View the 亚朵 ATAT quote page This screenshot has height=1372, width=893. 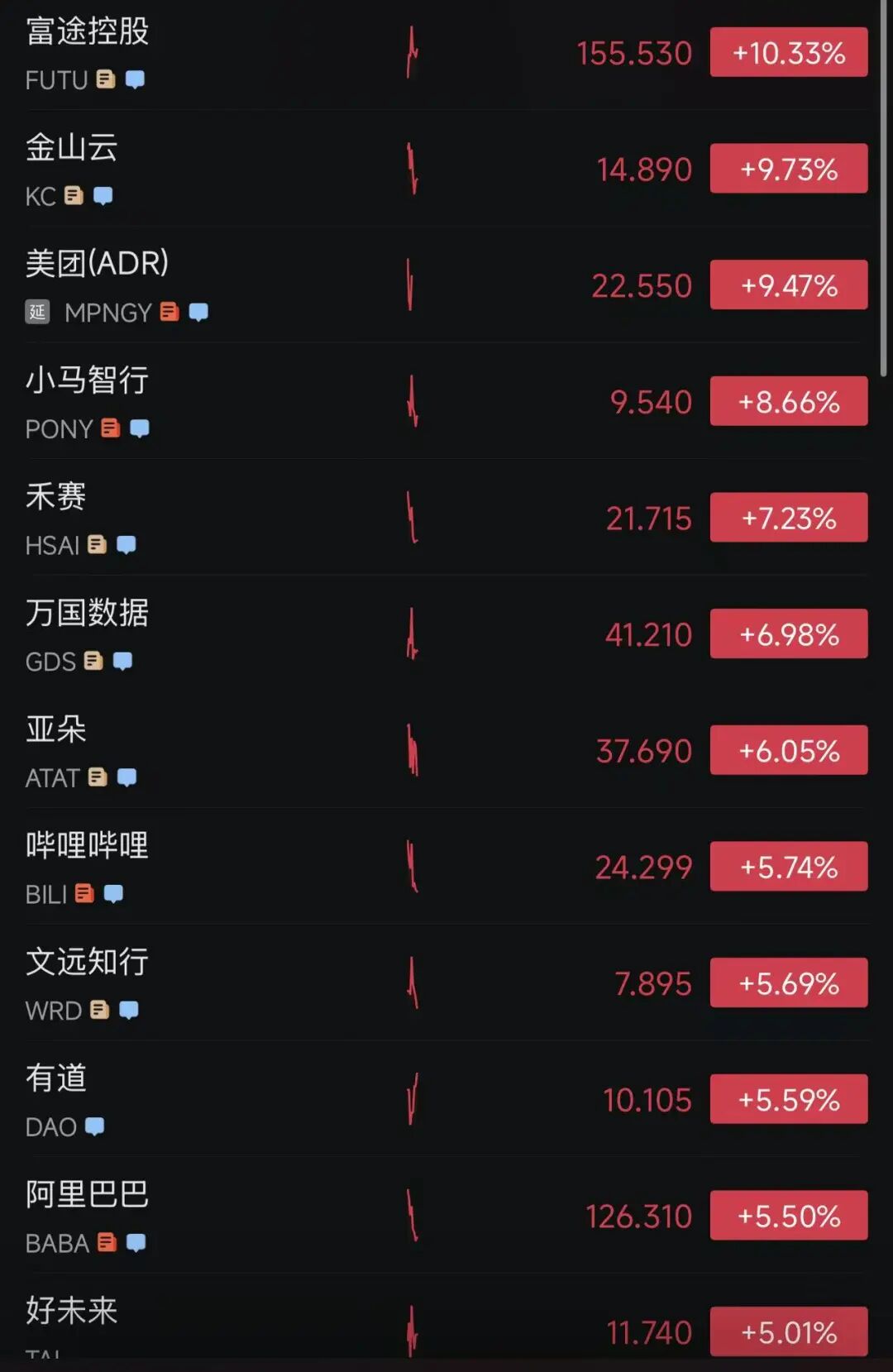(56, 730)
